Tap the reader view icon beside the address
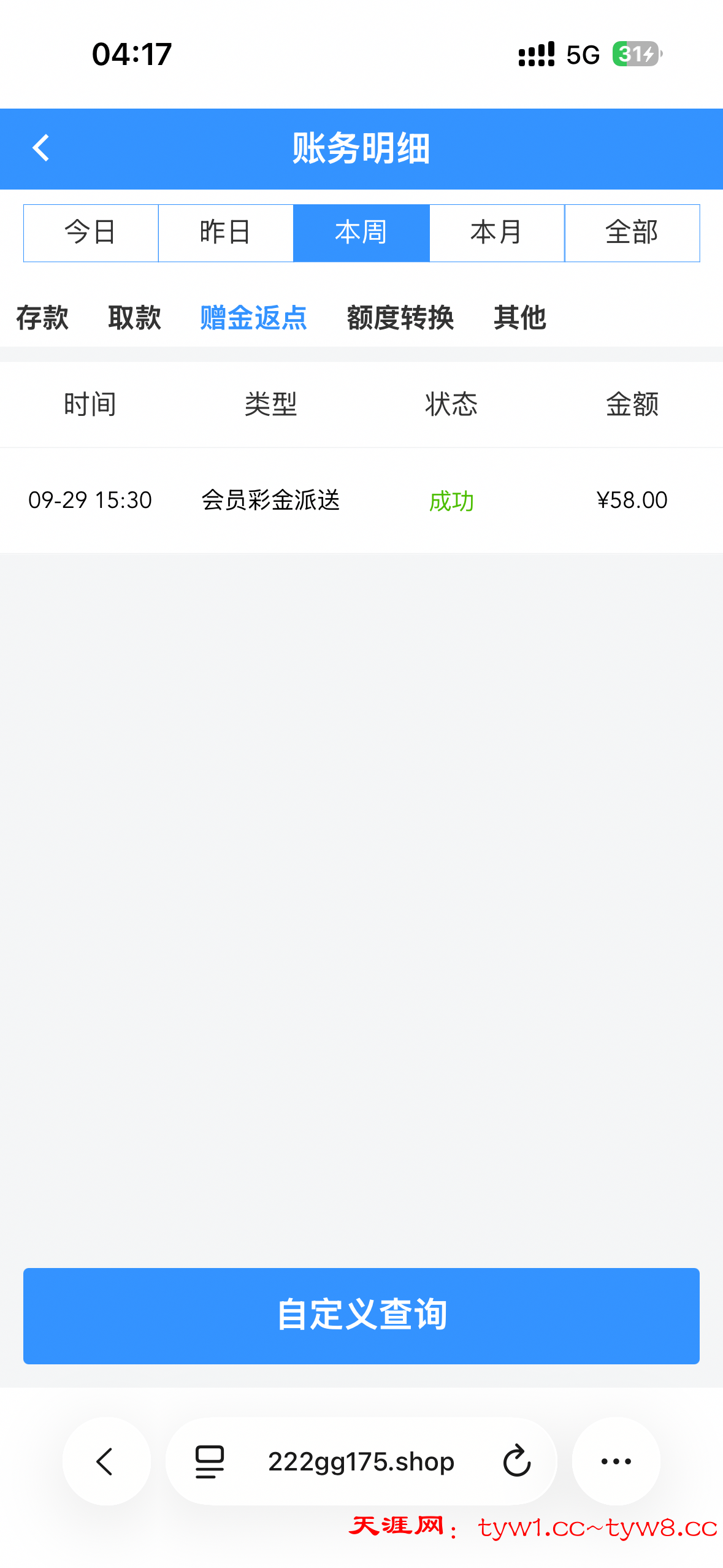Screen dimensions: 723x1568 [208, 1461]
